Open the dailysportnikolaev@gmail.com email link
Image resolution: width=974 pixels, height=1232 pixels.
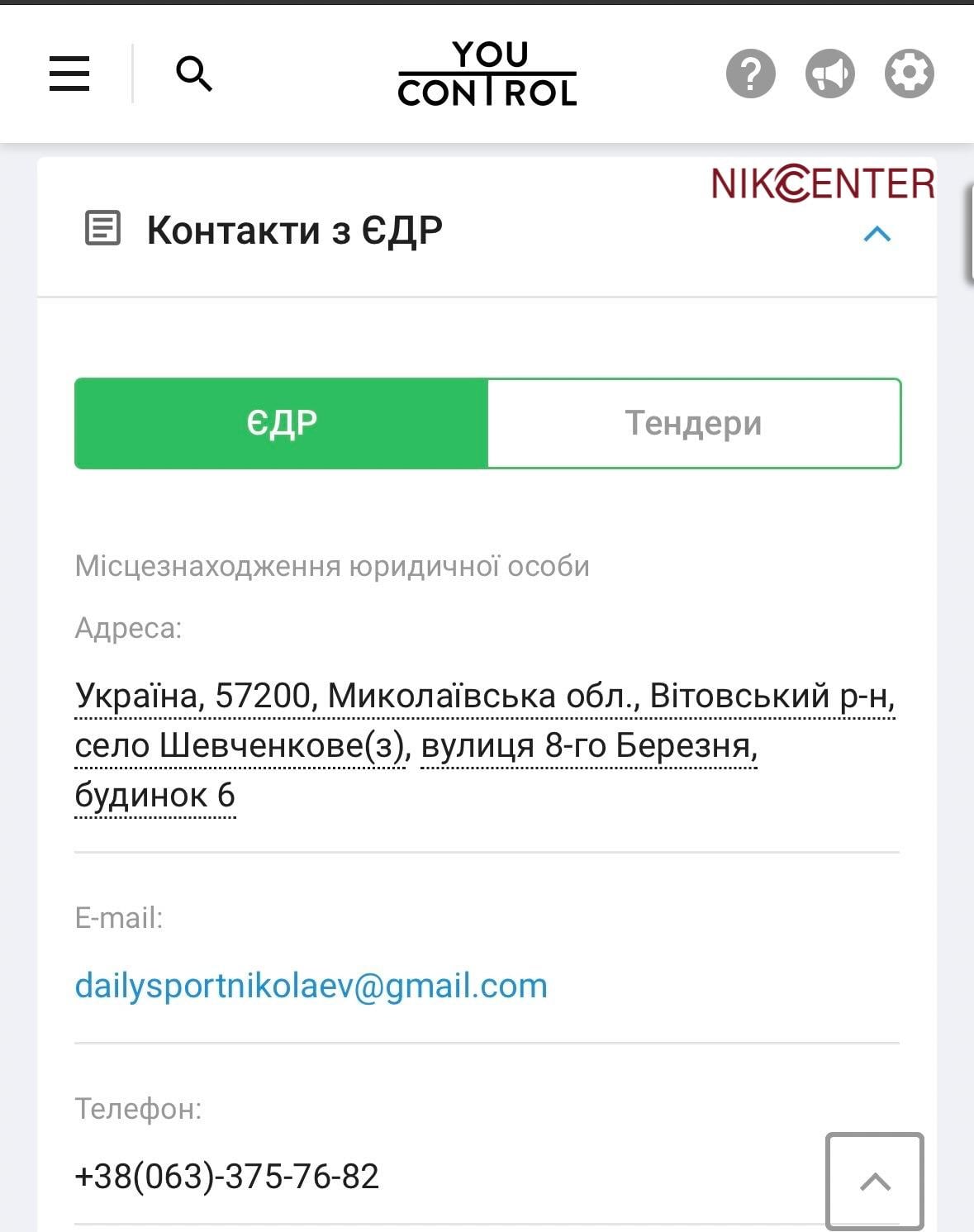tap(311, 986)
